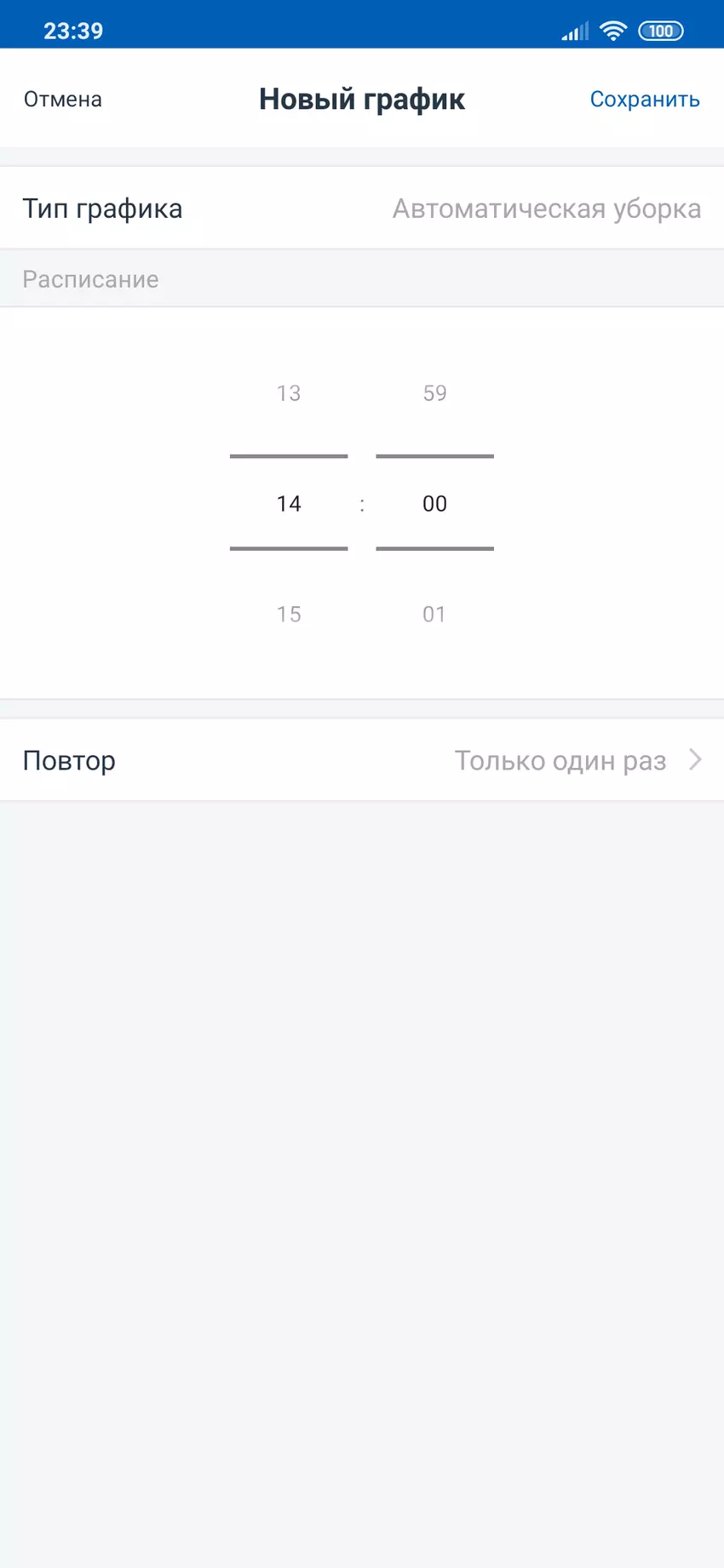Tap the colon between hours and minutes

pyautogui.click(x=361, y=503)
